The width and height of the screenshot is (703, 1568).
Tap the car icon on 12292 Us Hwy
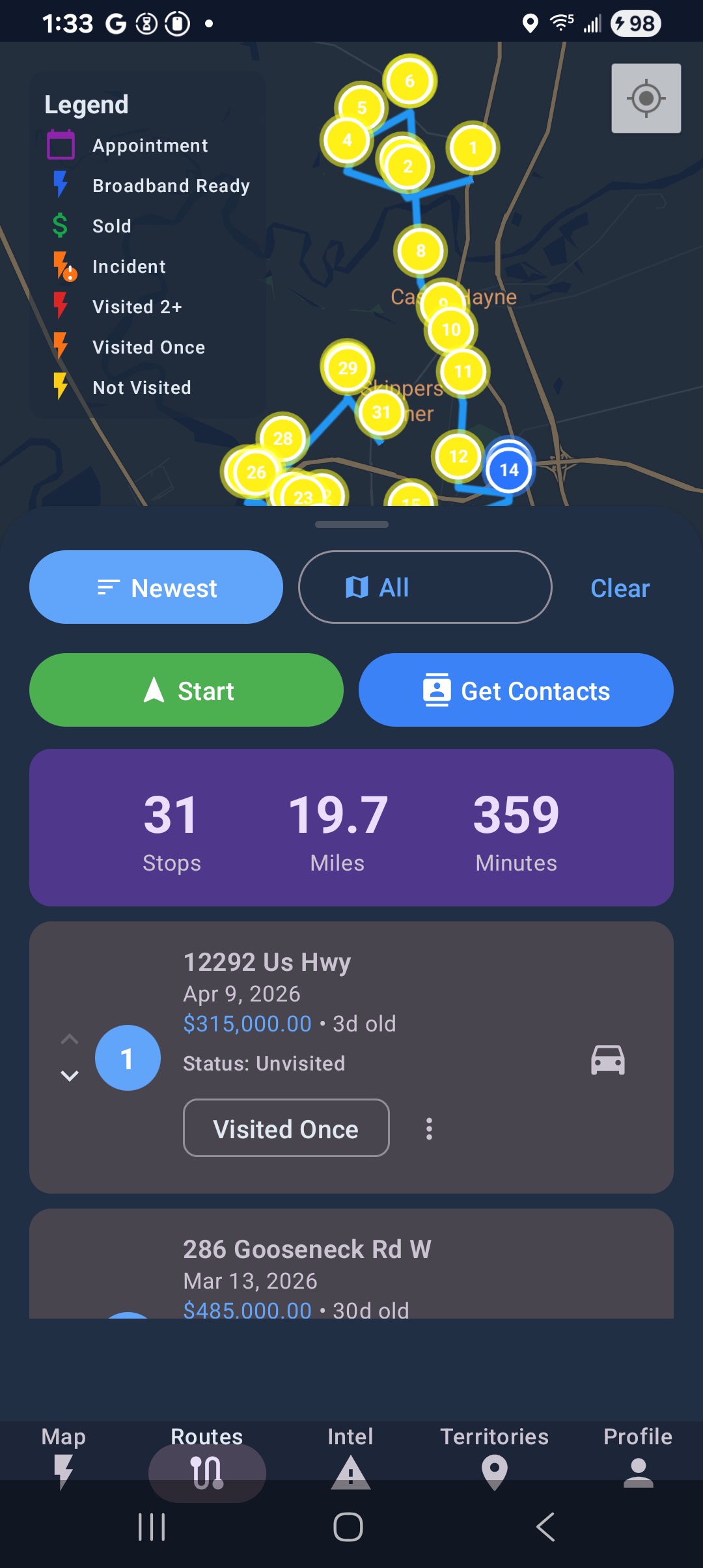point(607,1060)
